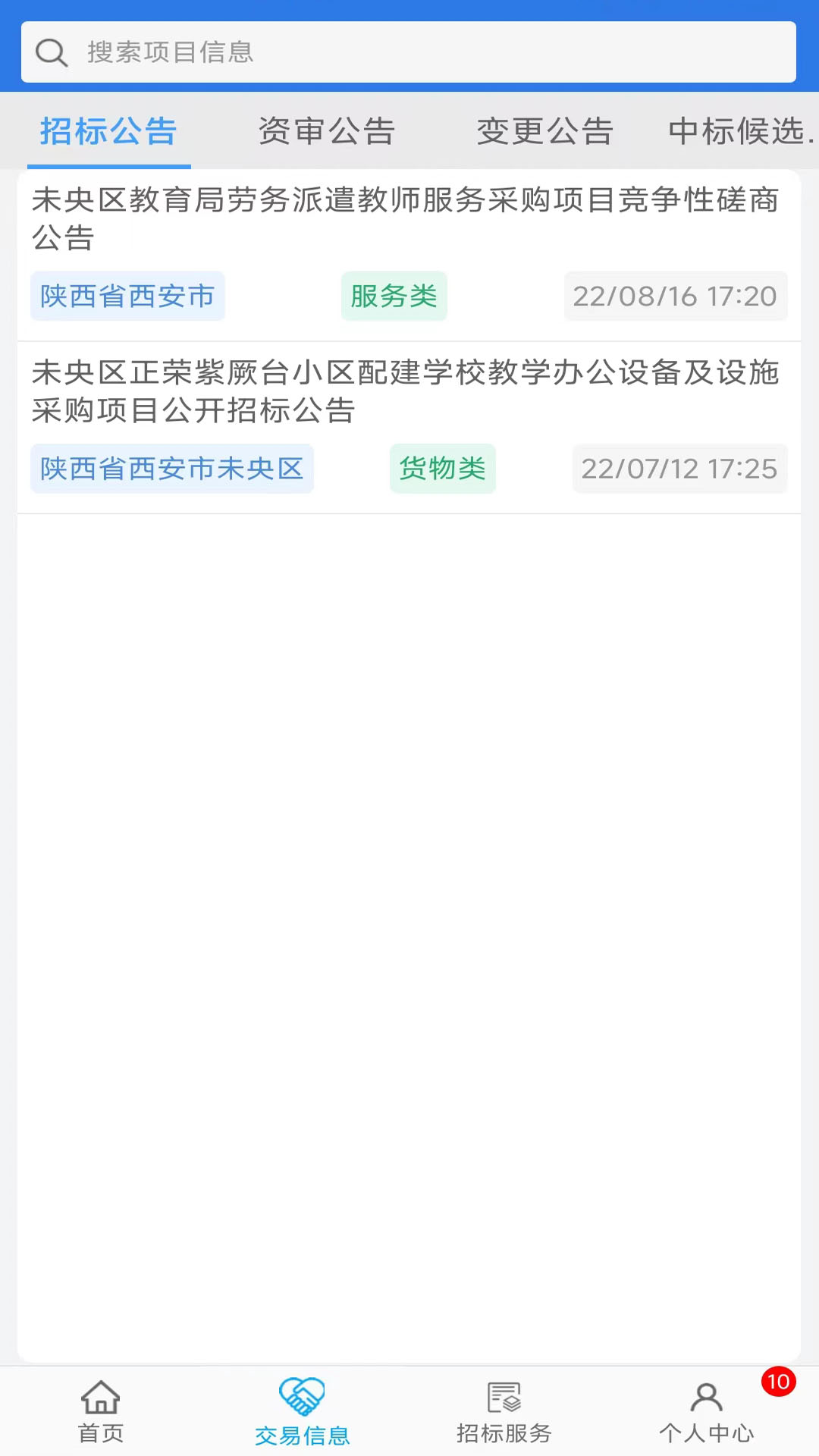819x1456 pixels.
Task: Open 个人中心 profile tab
Action: click(706, 1412)
